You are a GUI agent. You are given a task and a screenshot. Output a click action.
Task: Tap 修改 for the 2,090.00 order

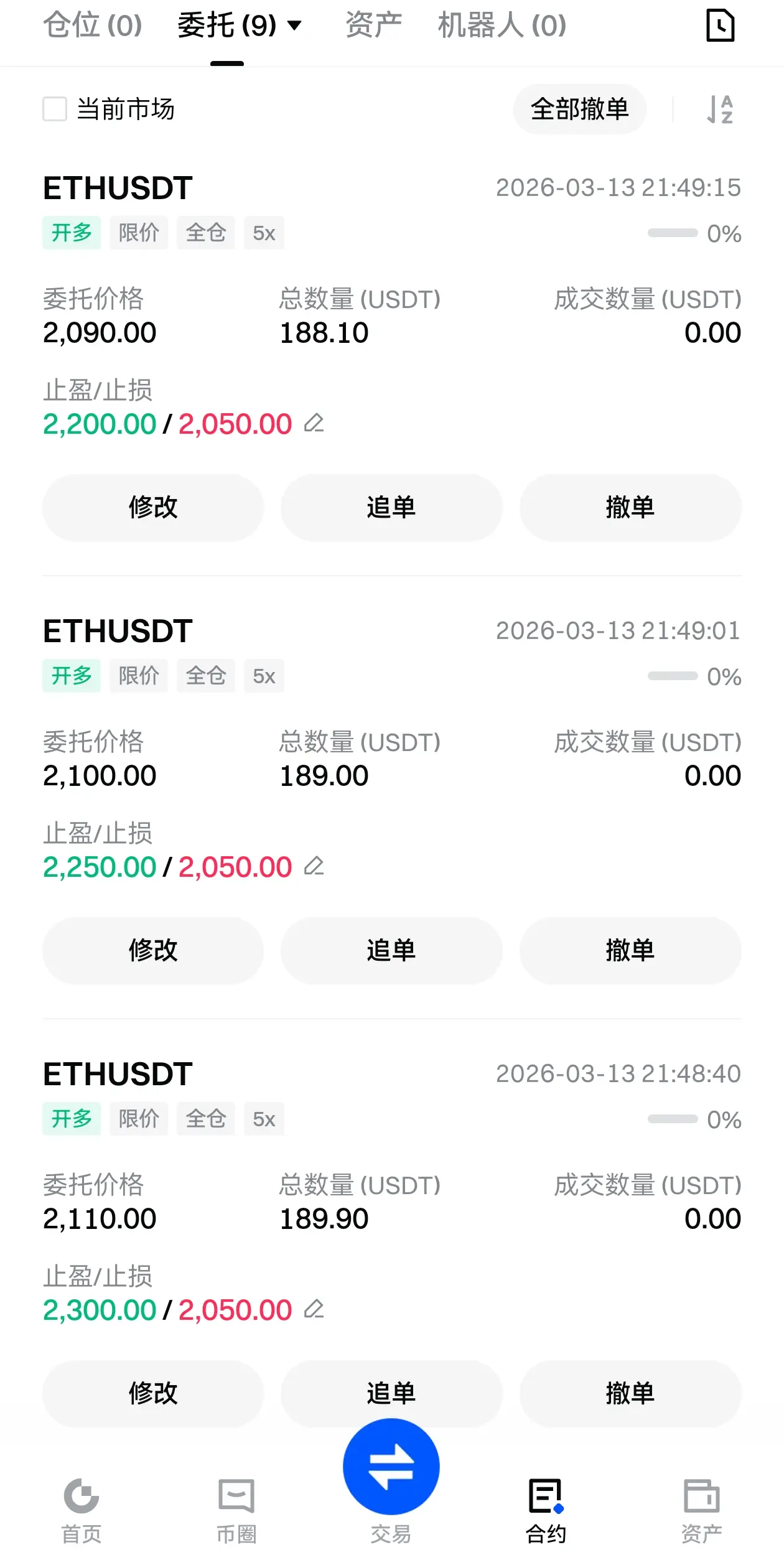click(153, 508)
